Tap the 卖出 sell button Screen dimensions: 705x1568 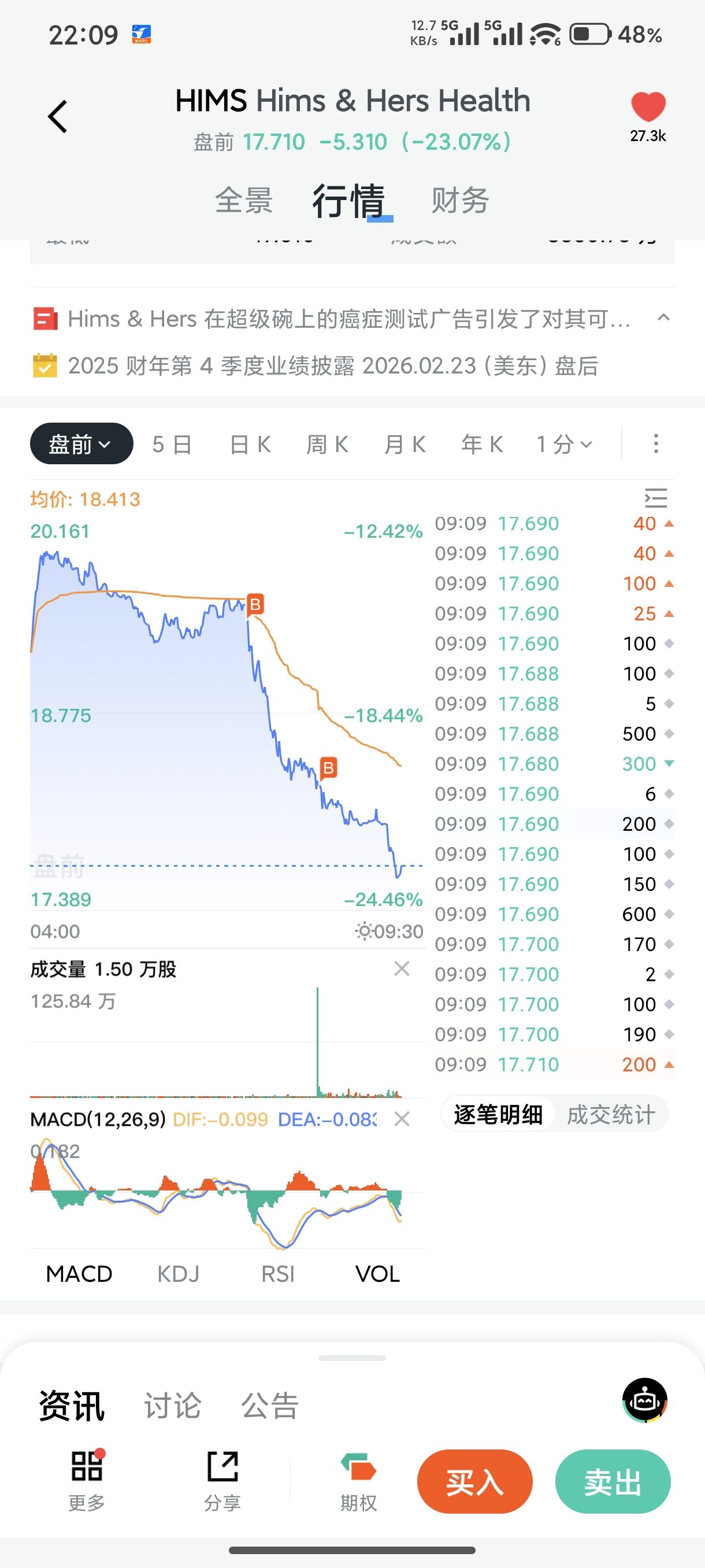click(x=613, y=1482)
